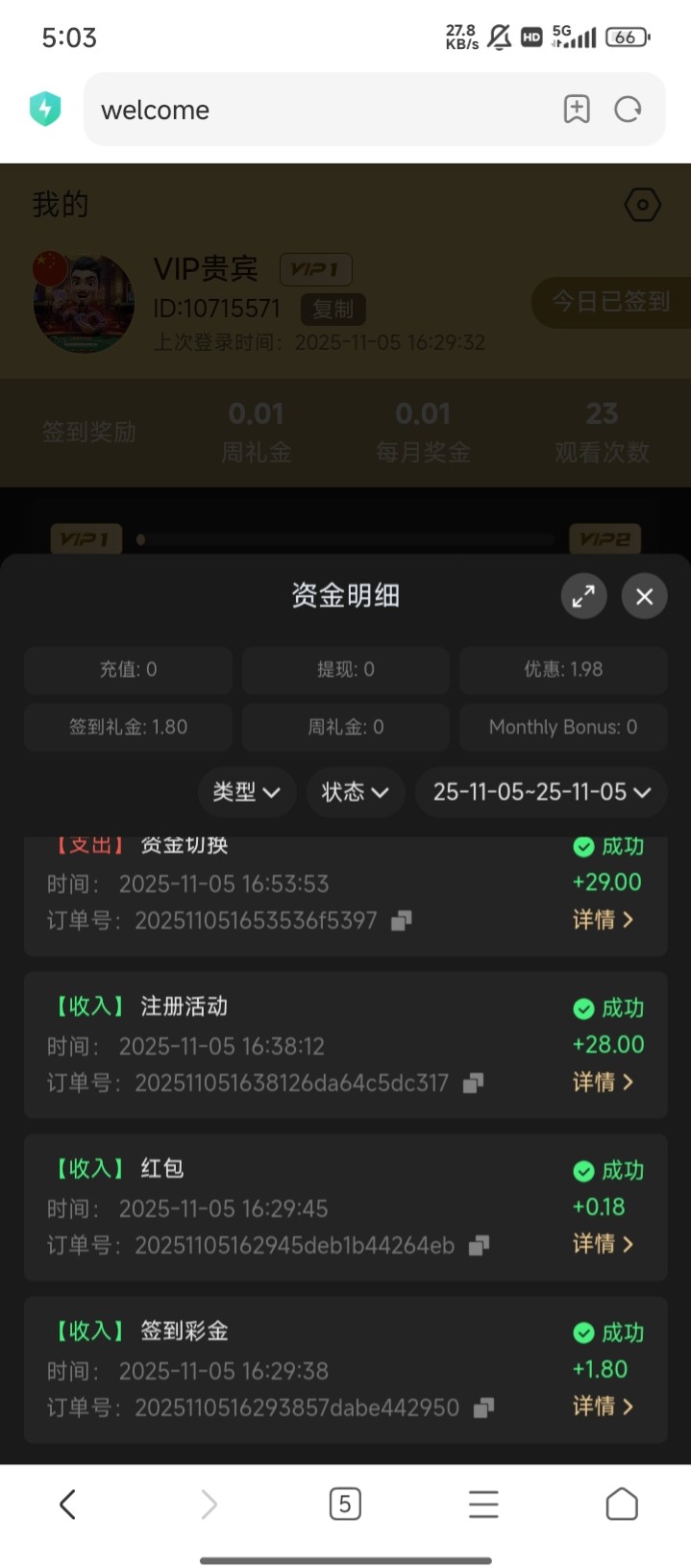This screenshot has height=1568, width=691.
Task: Open the browser tab switcher
Action: [345, 1504]
